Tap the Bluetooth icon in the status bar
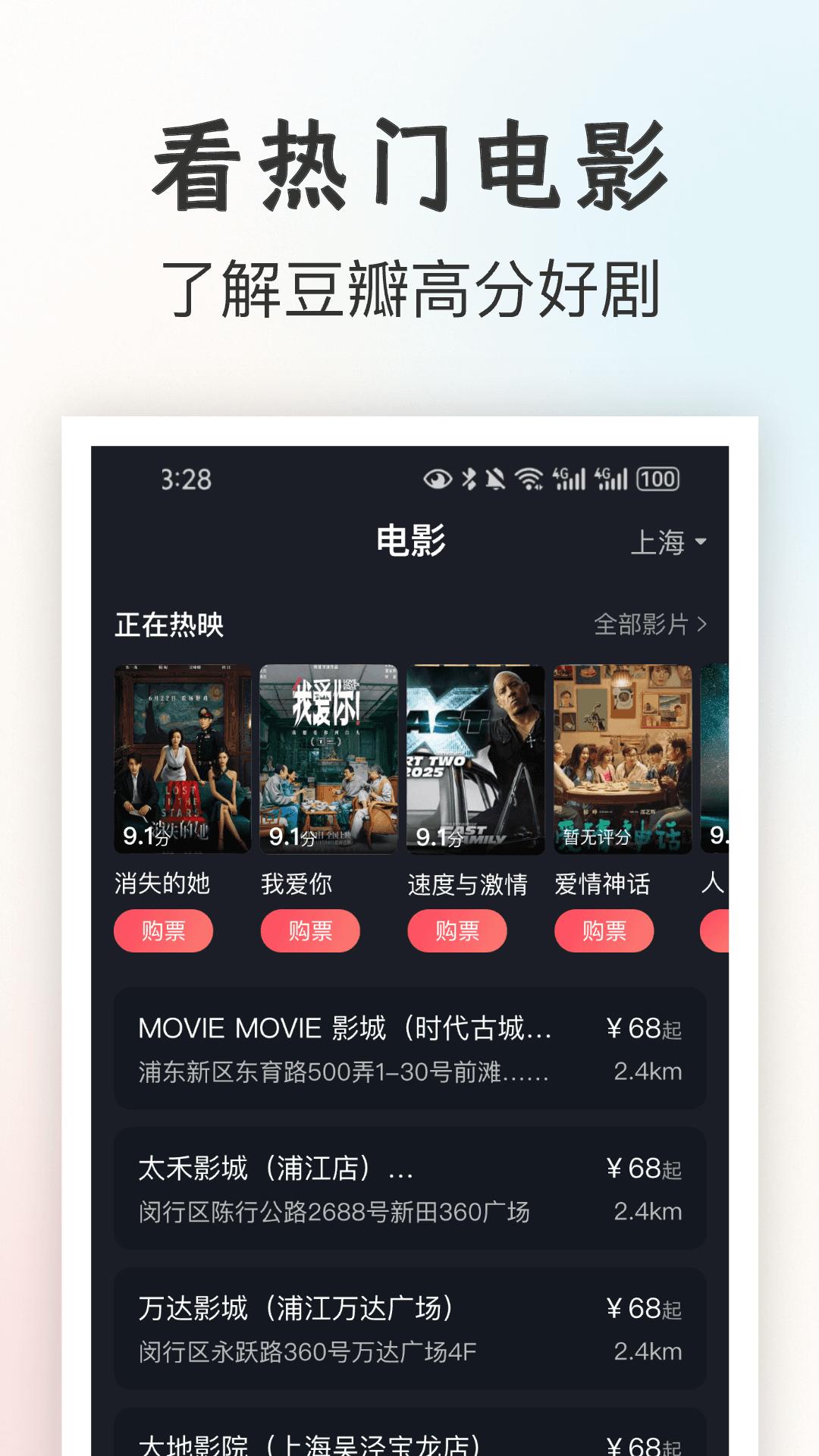The height and width of the screenshot is (1456, 819). point(469,478)
